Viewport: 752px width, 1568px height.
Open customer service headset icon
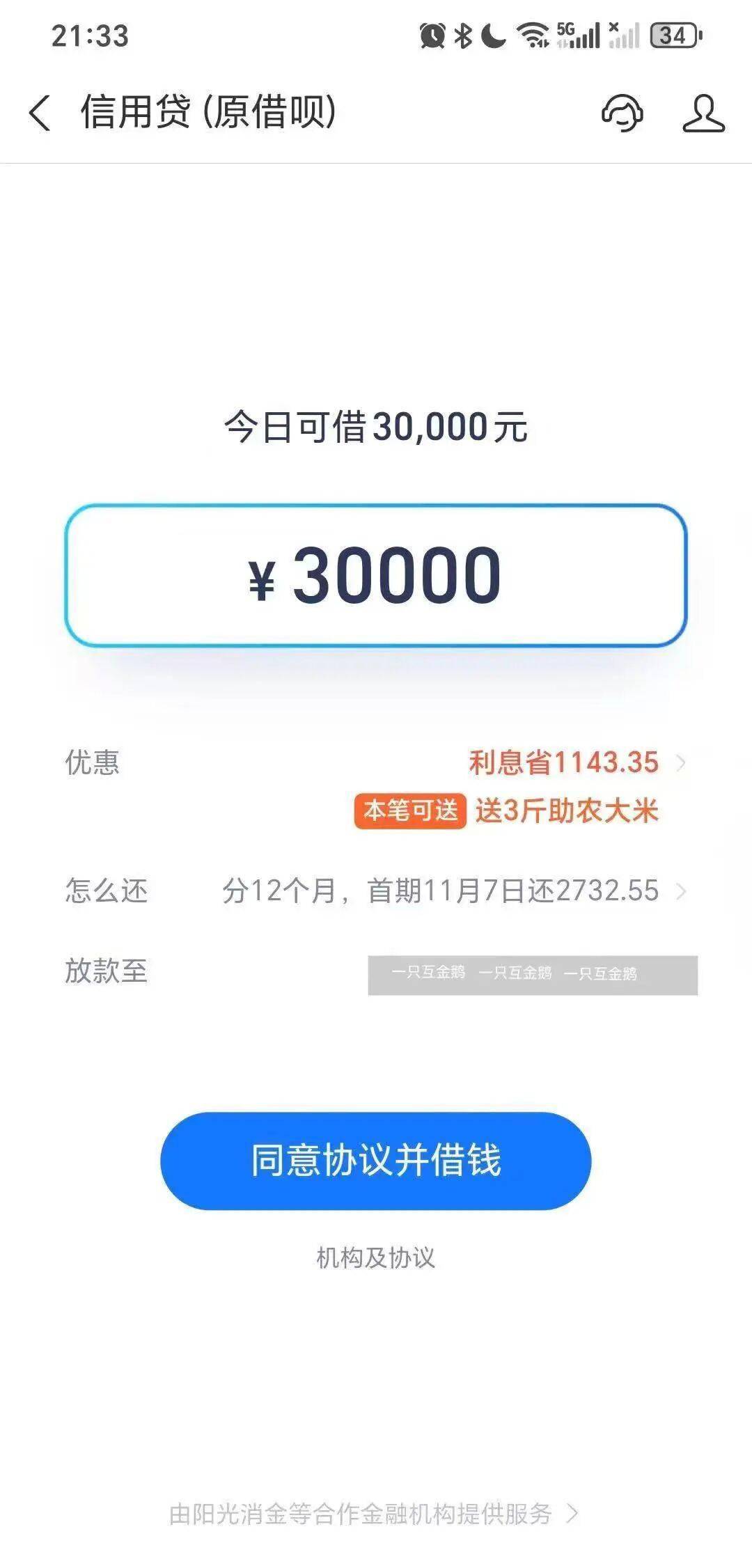622,113
